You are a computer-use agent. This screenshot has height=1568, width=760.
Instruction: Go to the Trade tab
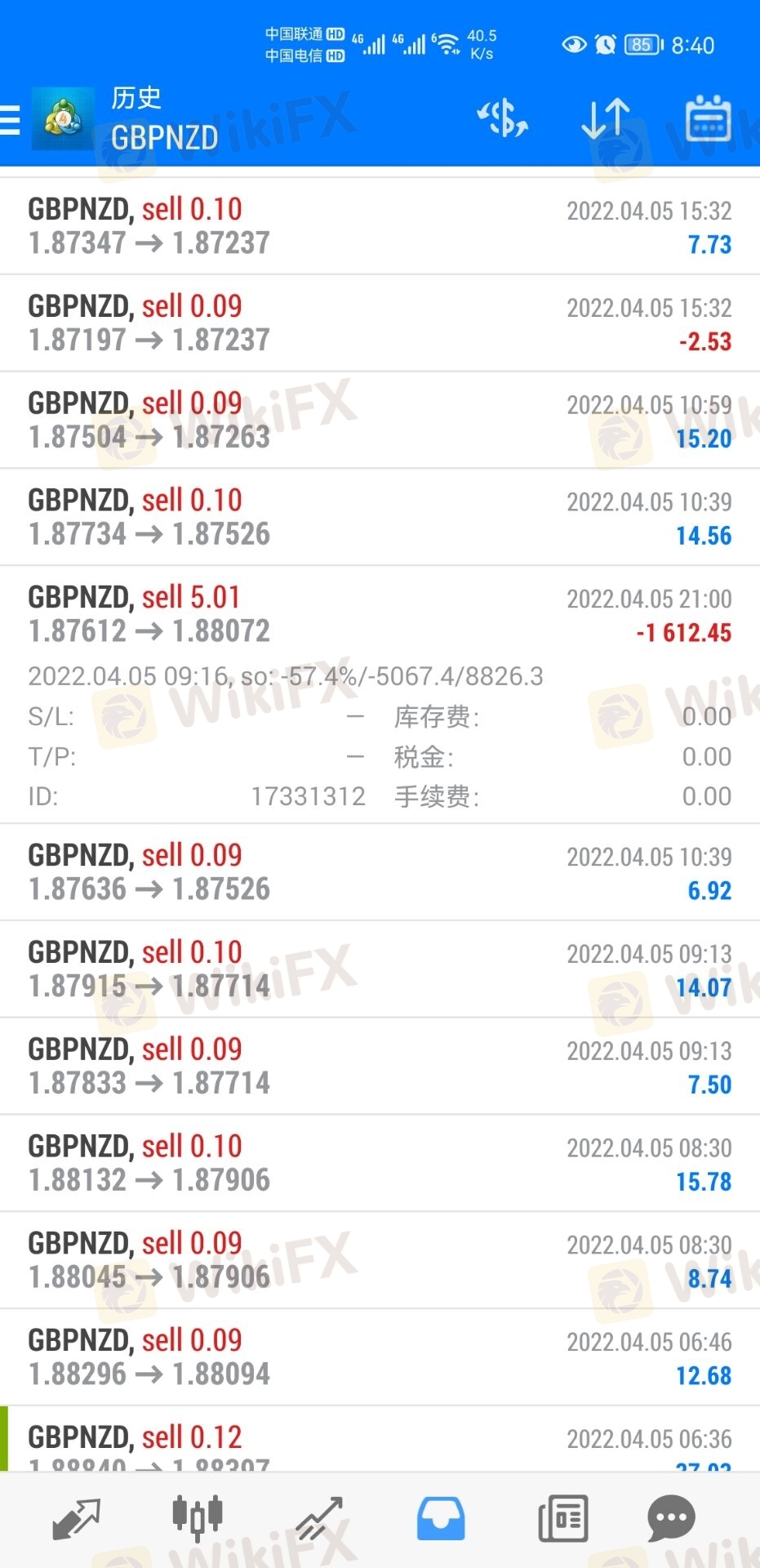click(318, 1519)
